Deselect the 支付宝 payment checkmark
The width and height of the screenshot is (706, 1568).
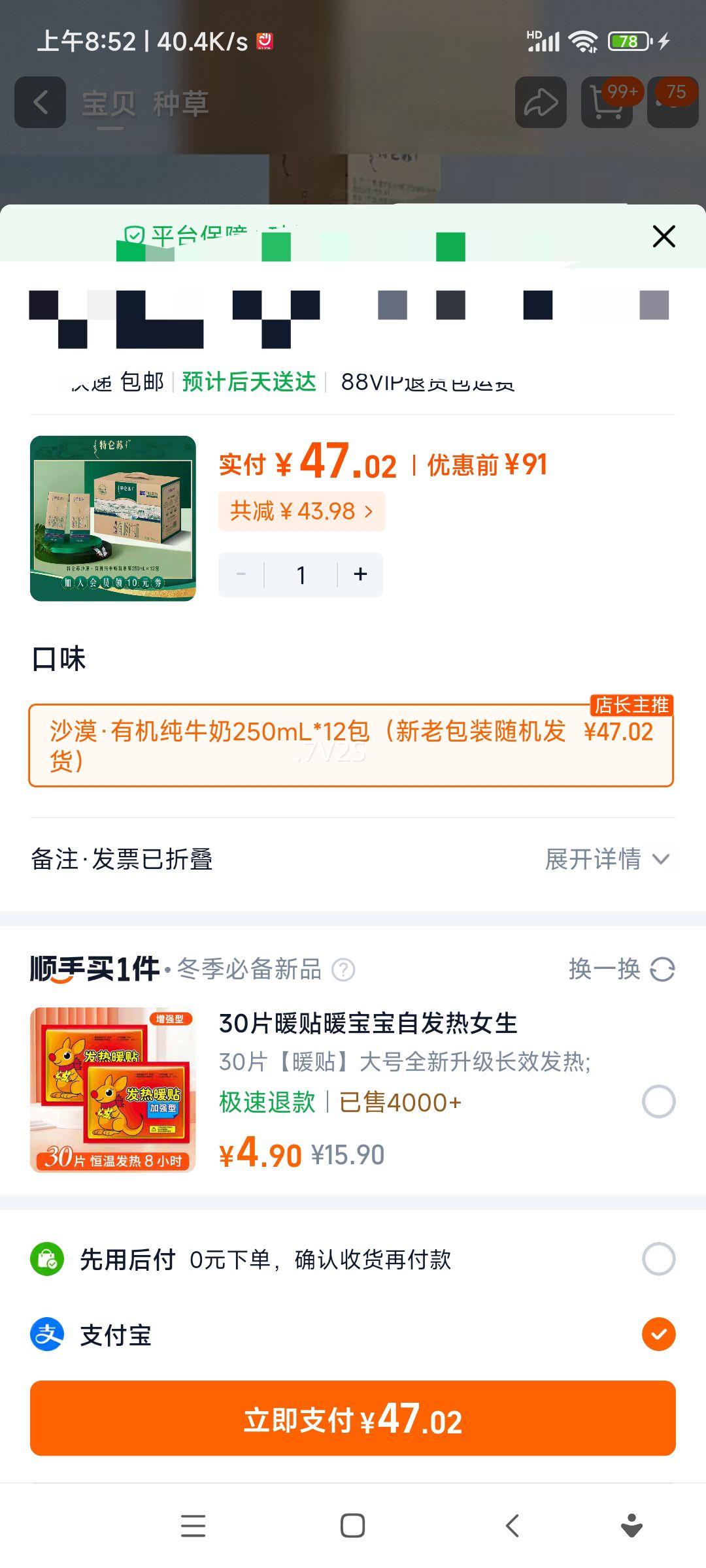tap(658, 1334)
